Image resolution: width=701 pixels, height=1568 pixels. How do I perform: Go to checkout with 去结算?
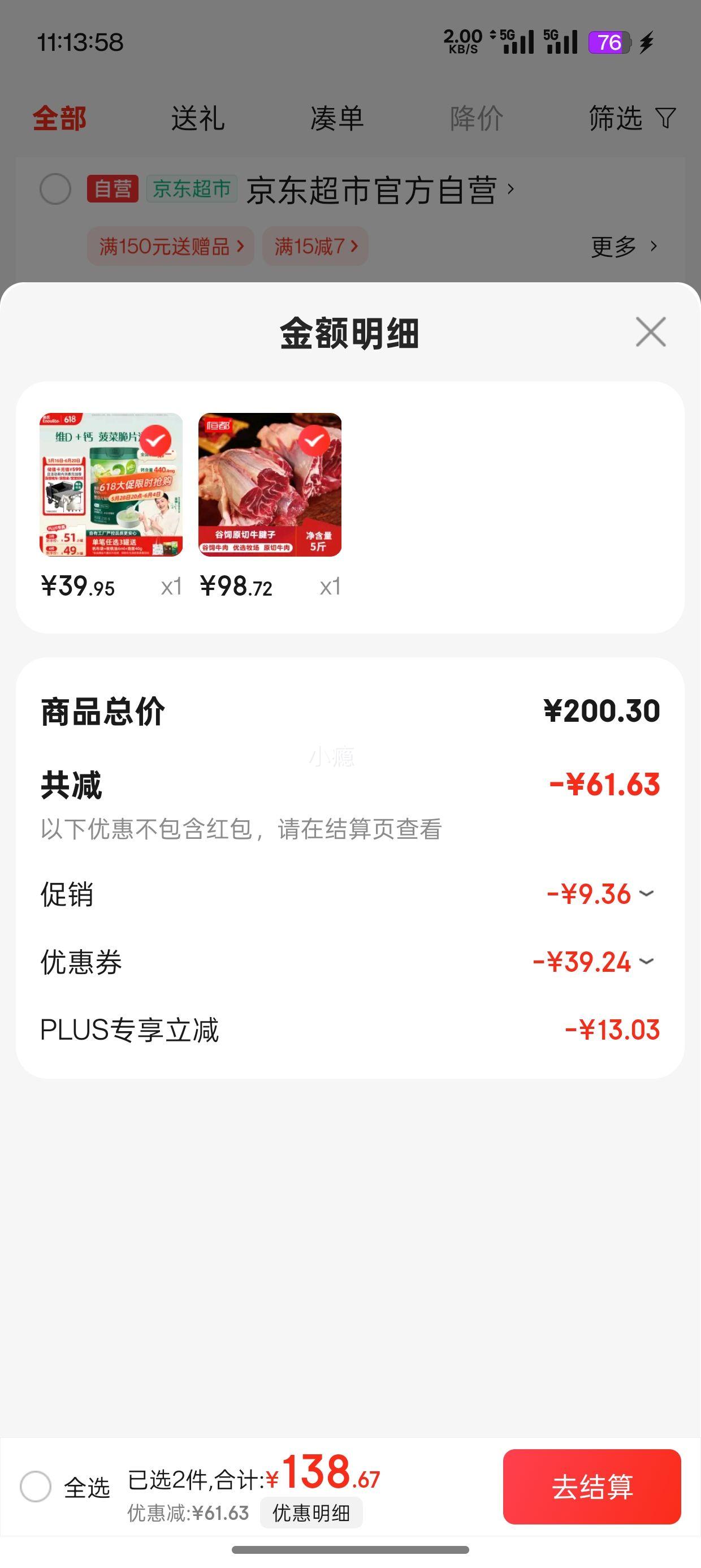click(591, 1487)
